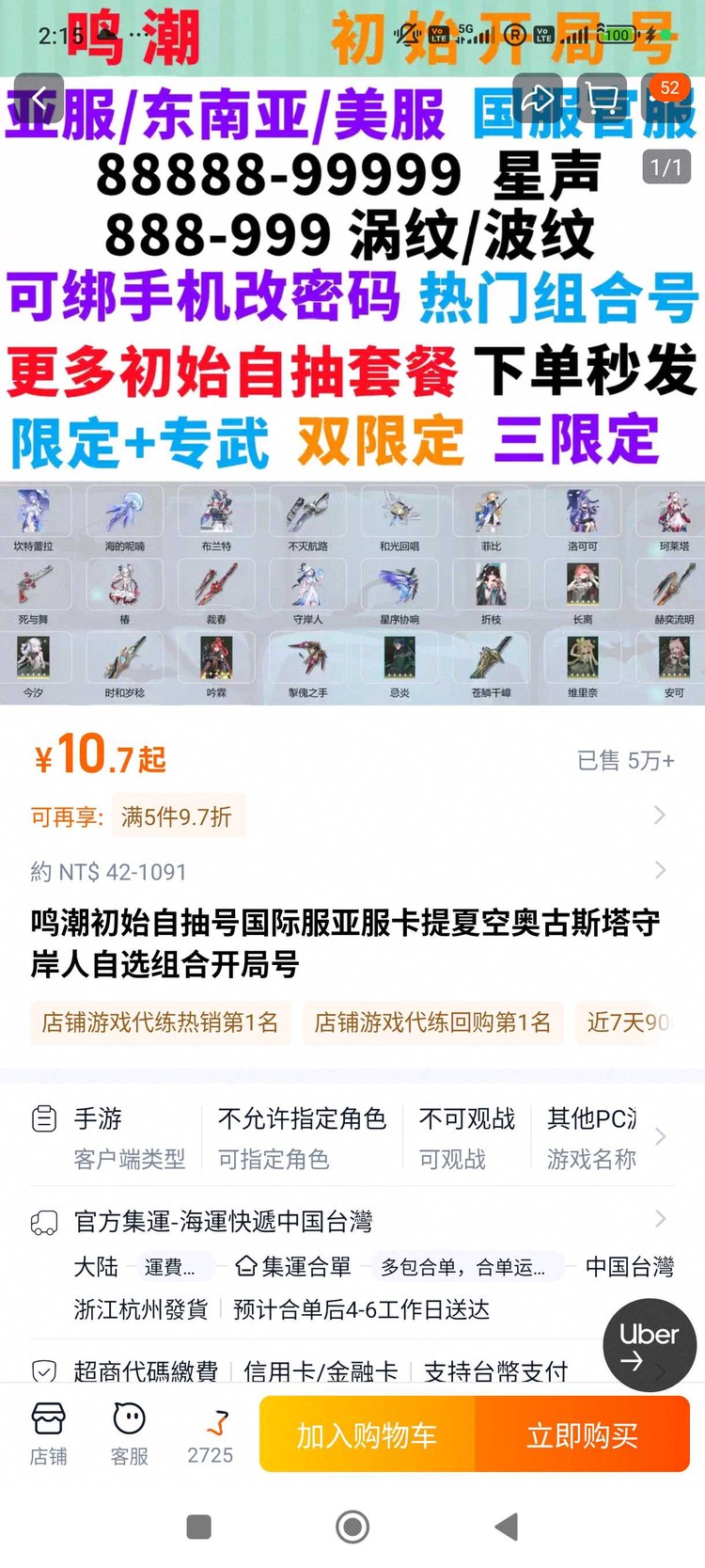Image resolution: width=705 pixels, height=1568 pixels.
Task: Tap the delivery truck icon beside 官方集運
Action: click(43, 1222)
